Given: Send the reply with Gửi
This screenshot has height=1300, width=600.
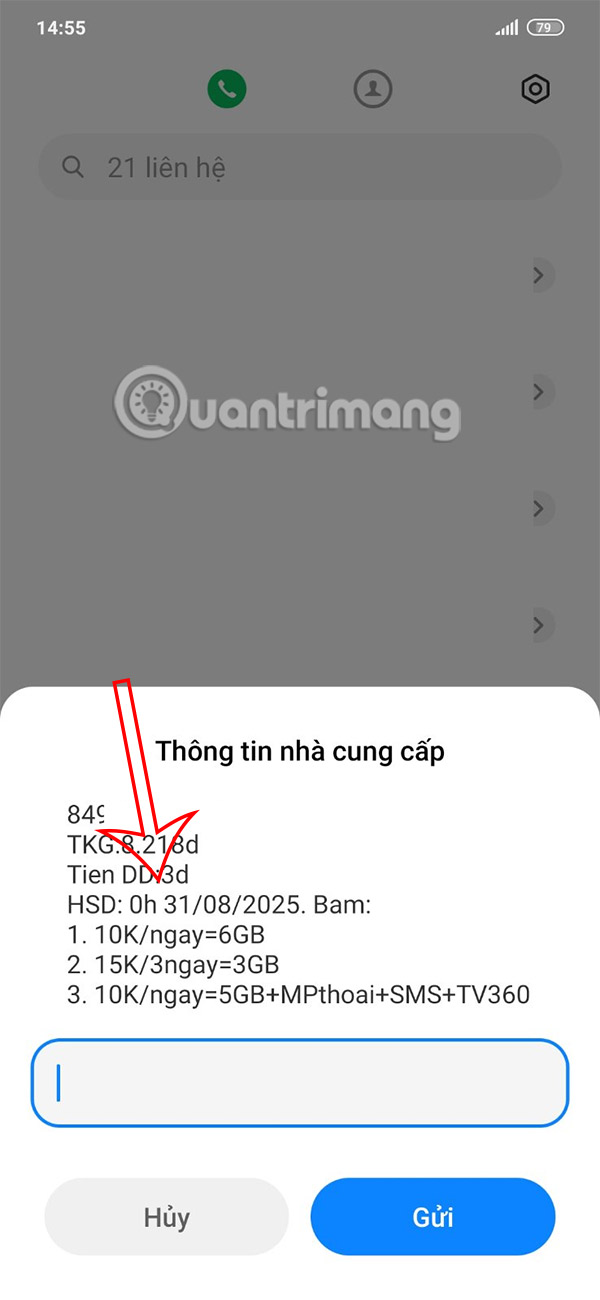Looking at the screenshot, I should (x=432, y=1216).
